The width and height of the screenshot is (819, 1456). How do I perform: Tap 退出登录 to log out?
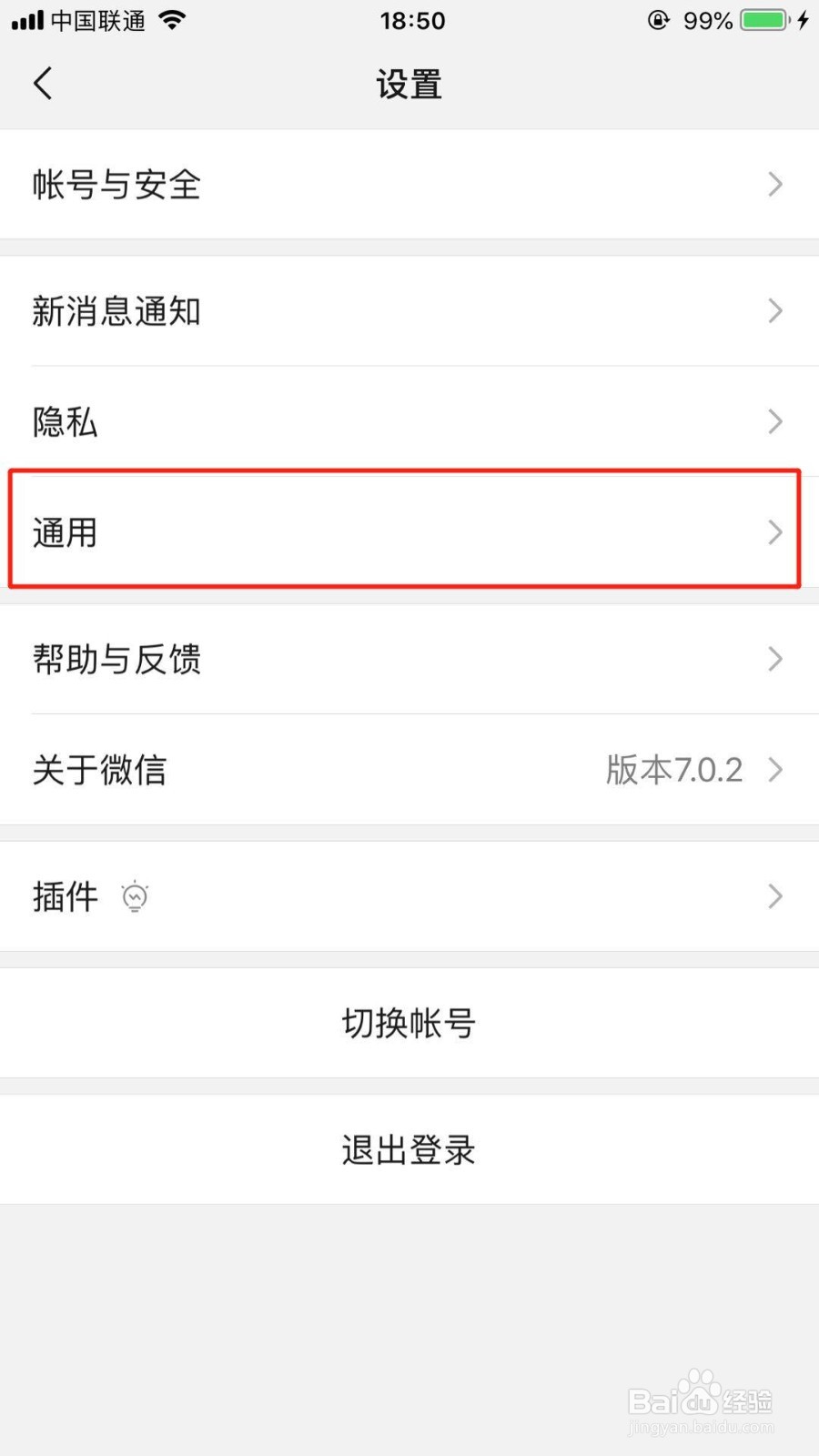click(x=408, y=1149)
